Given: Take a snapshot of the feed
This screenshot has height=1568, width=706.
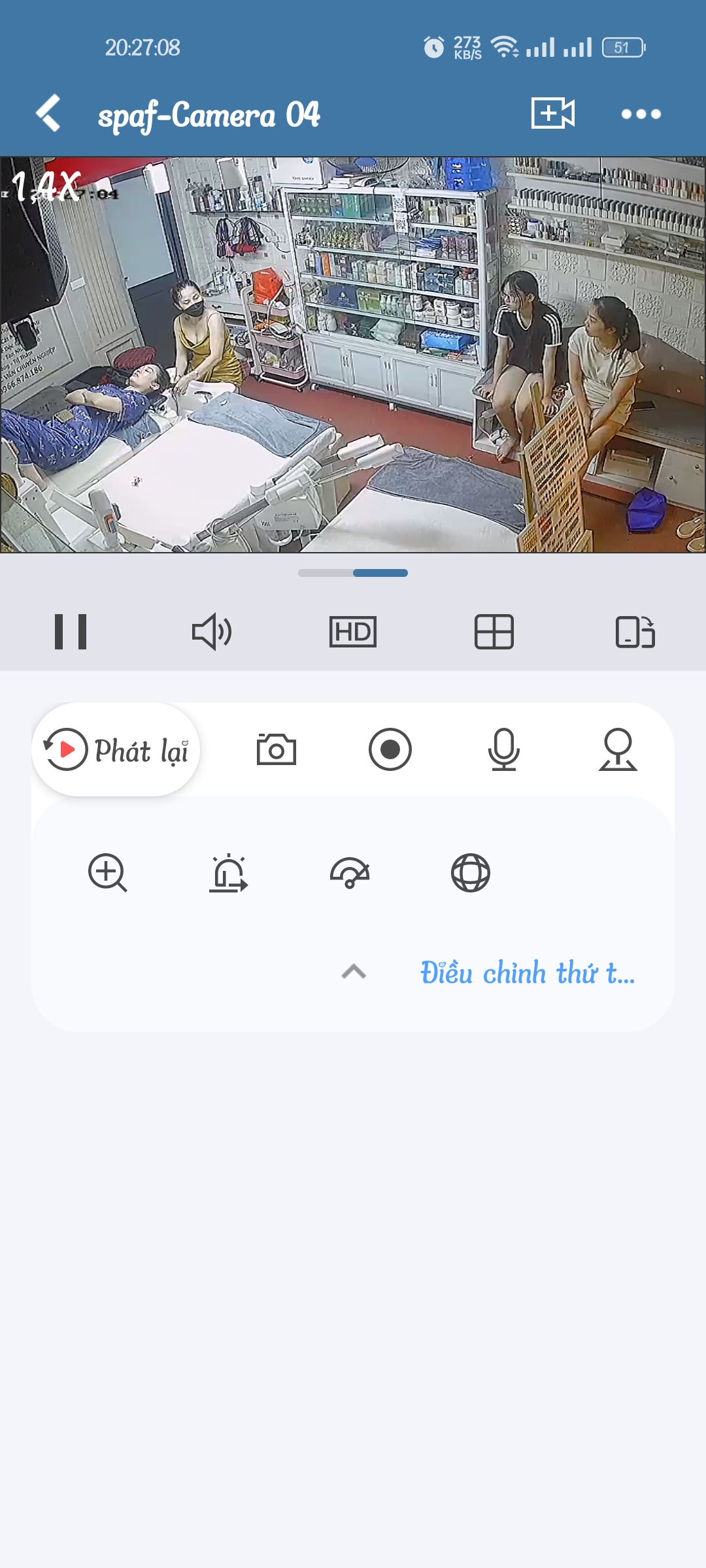Looking at the screenshot, I should tap(276, 749).
